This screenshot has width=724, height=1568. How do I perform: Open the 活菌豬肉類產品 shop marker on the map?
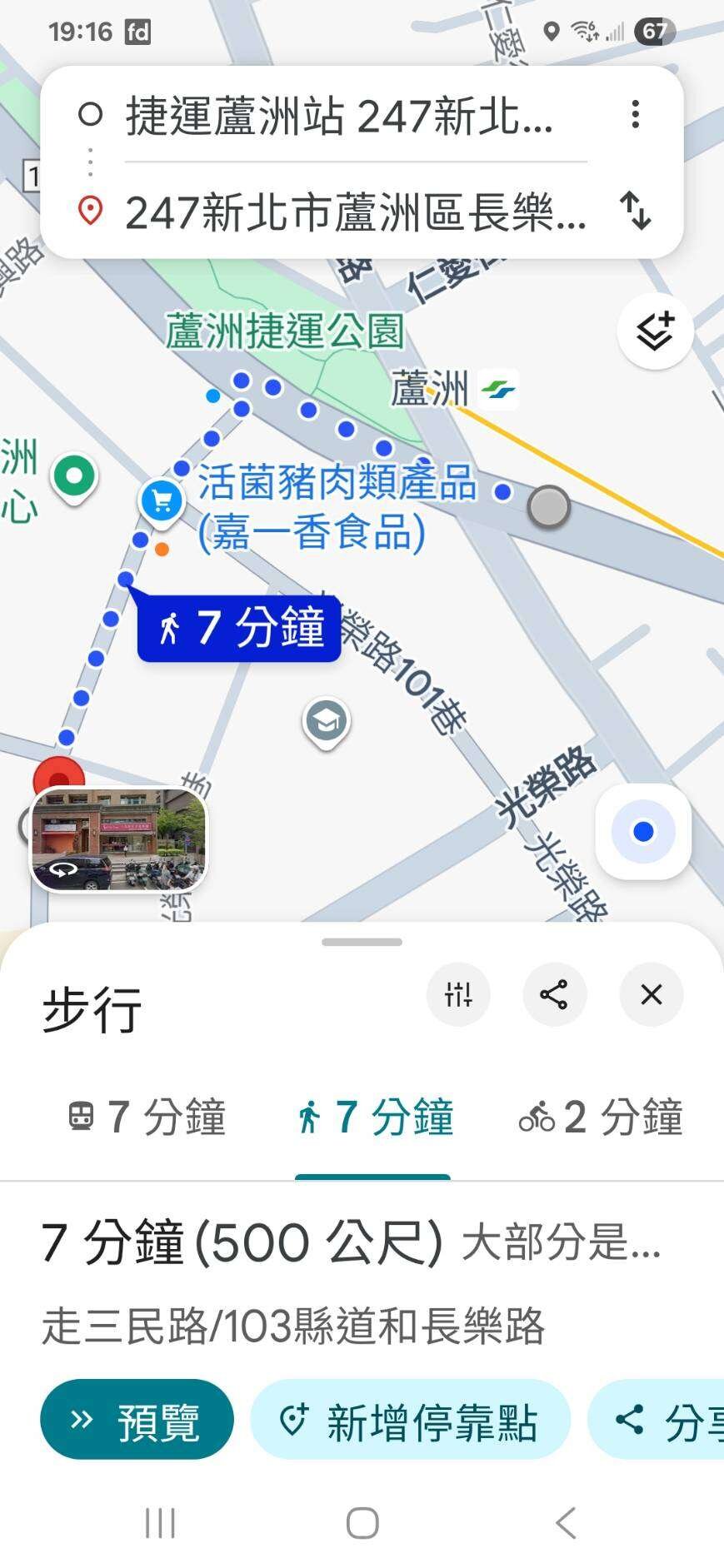point(162,501)
